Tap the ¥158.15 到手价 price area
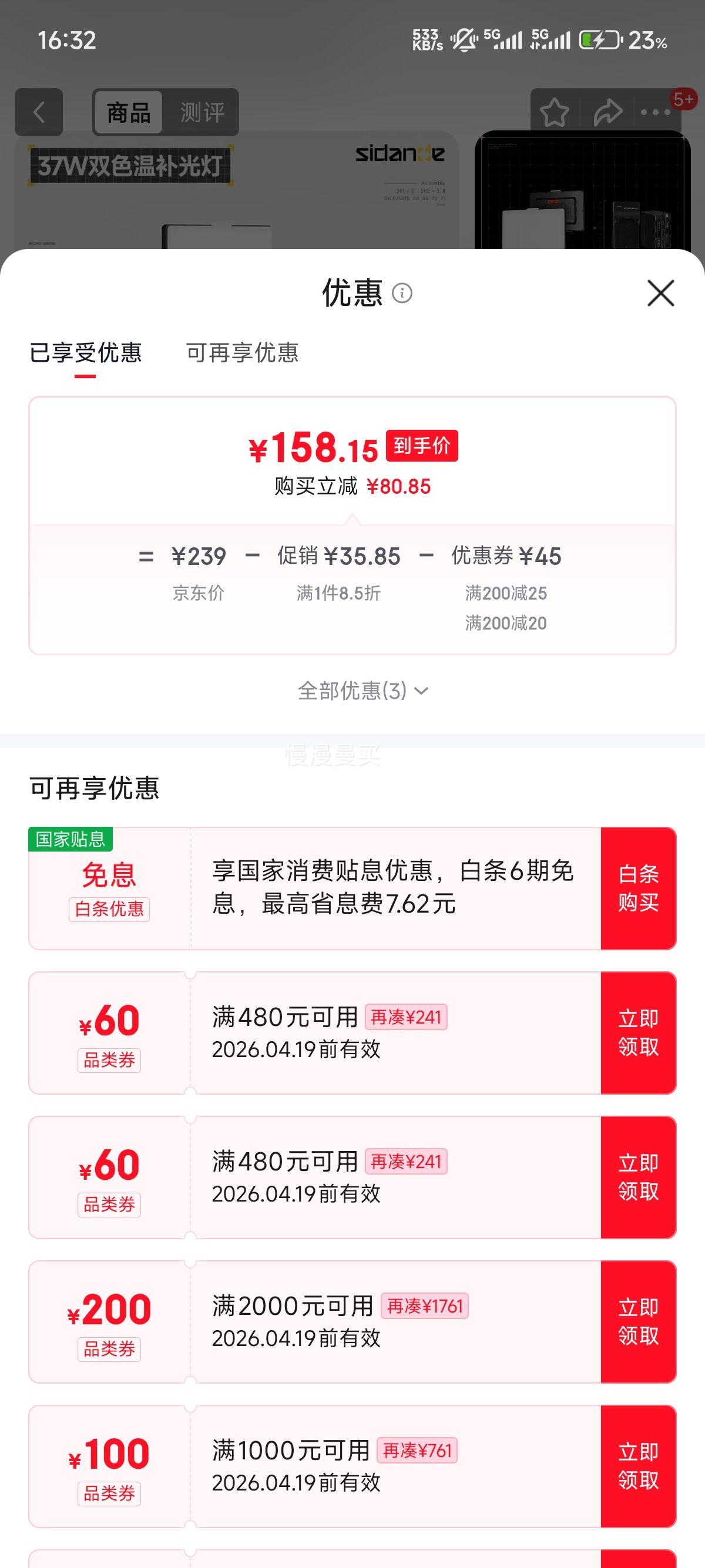This screenshot has height=1568, width=705. pyautogui.click(x=353, y=449)
